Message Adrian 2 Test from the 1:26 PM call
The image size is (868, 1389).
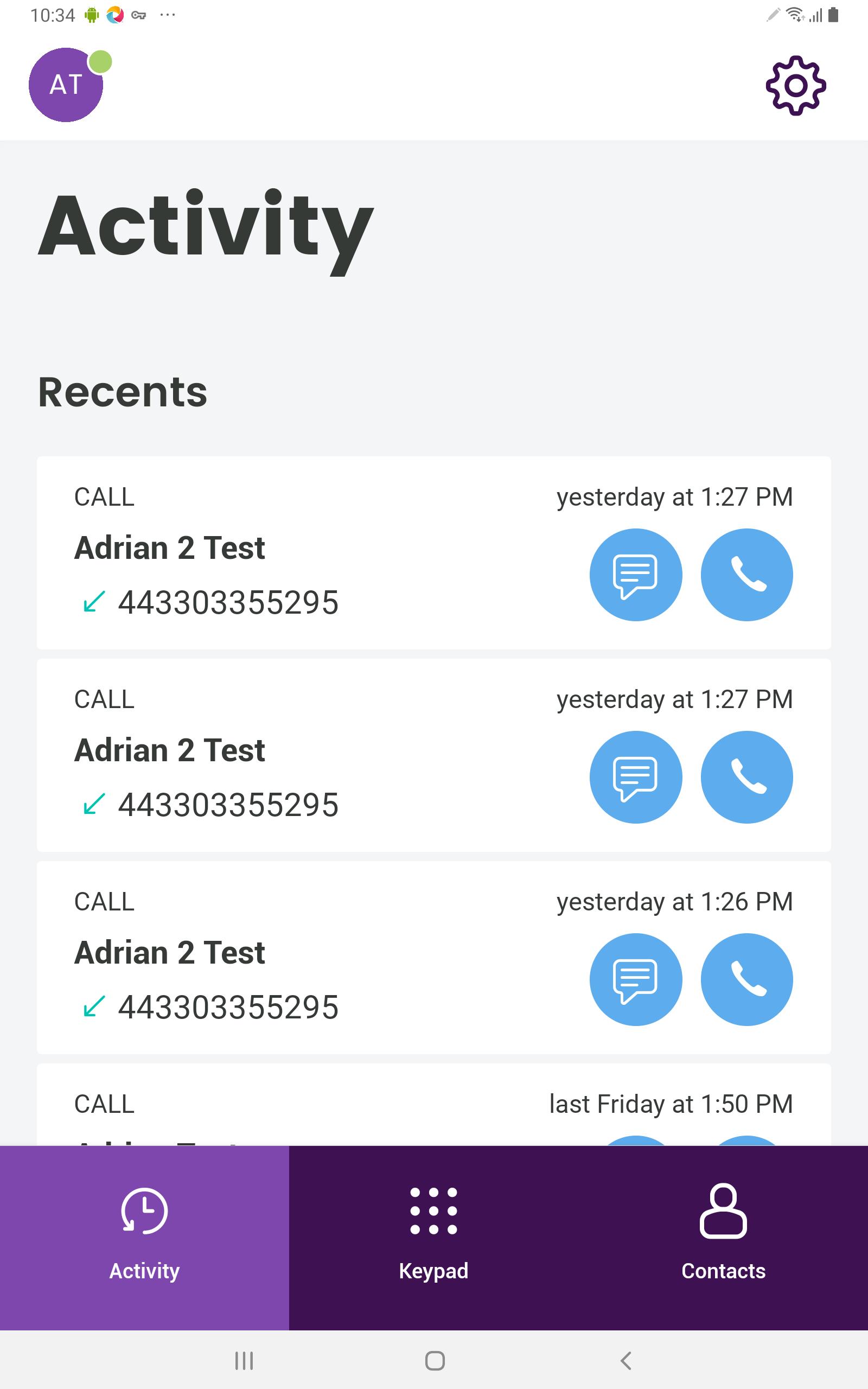pyautogui.click(x=635, y=979)
